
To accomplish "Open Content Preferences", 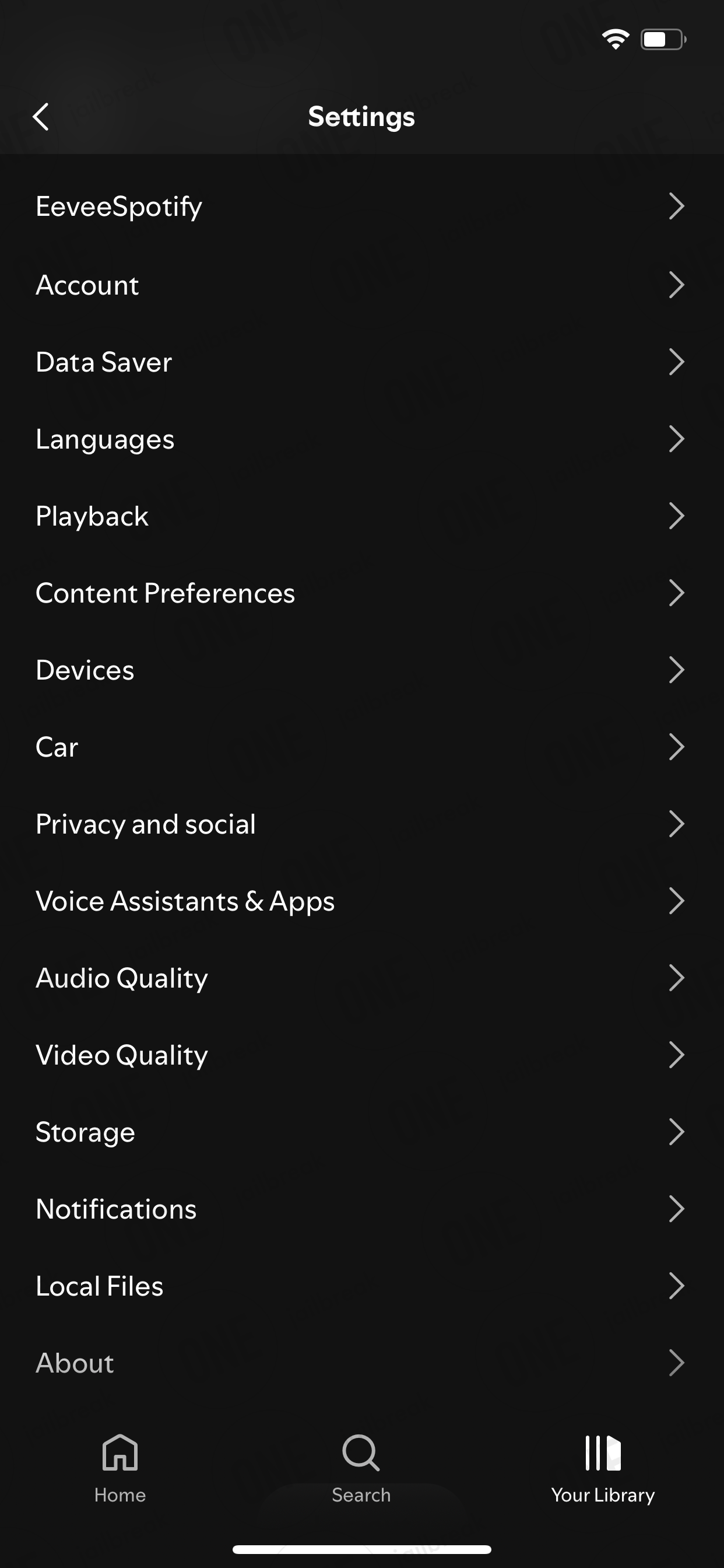I will (362, 593).
